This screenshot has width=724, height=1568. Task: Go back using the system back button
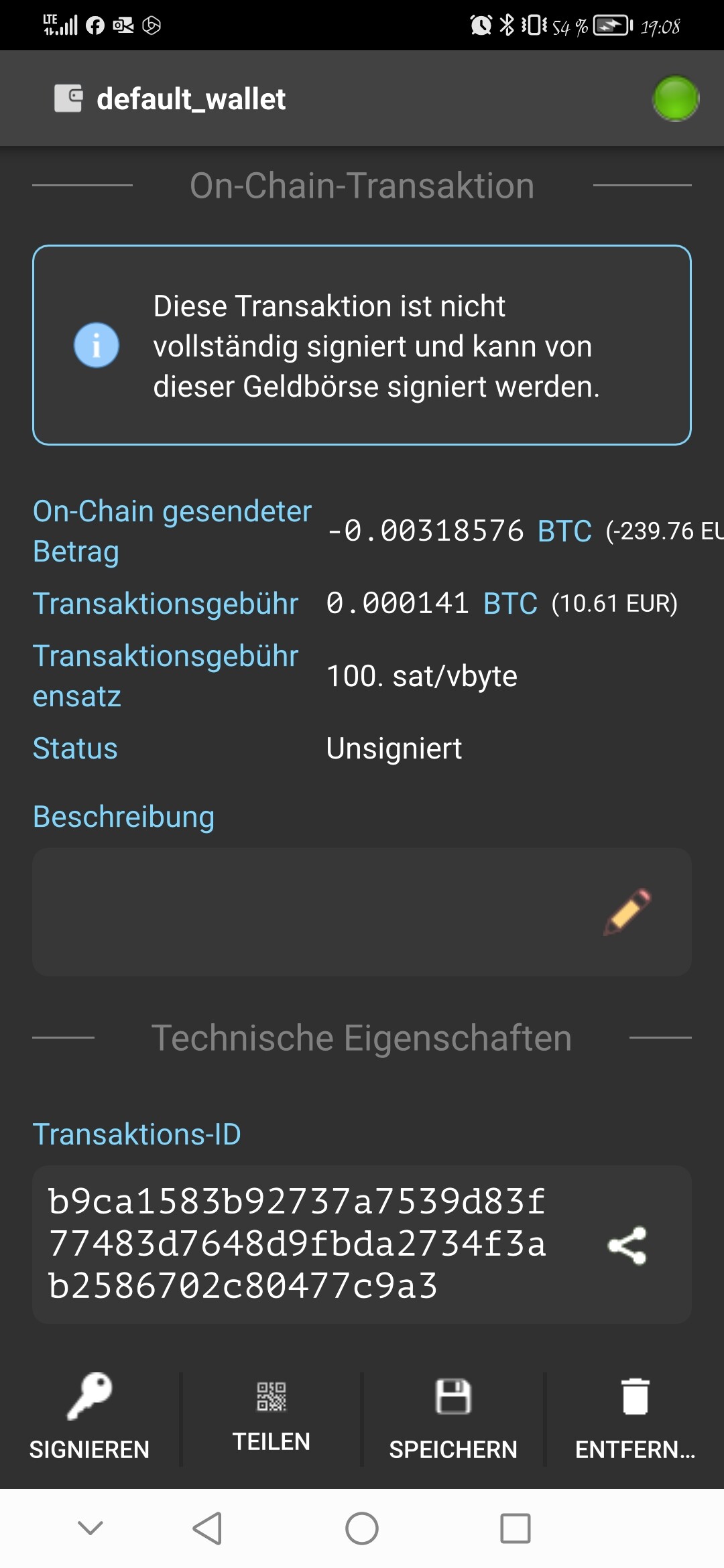click(x=207, y=1528)
